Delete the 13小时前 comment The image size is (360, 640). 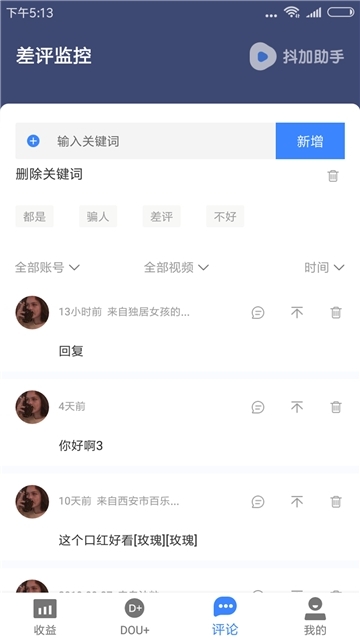click(x=336, y=313)
